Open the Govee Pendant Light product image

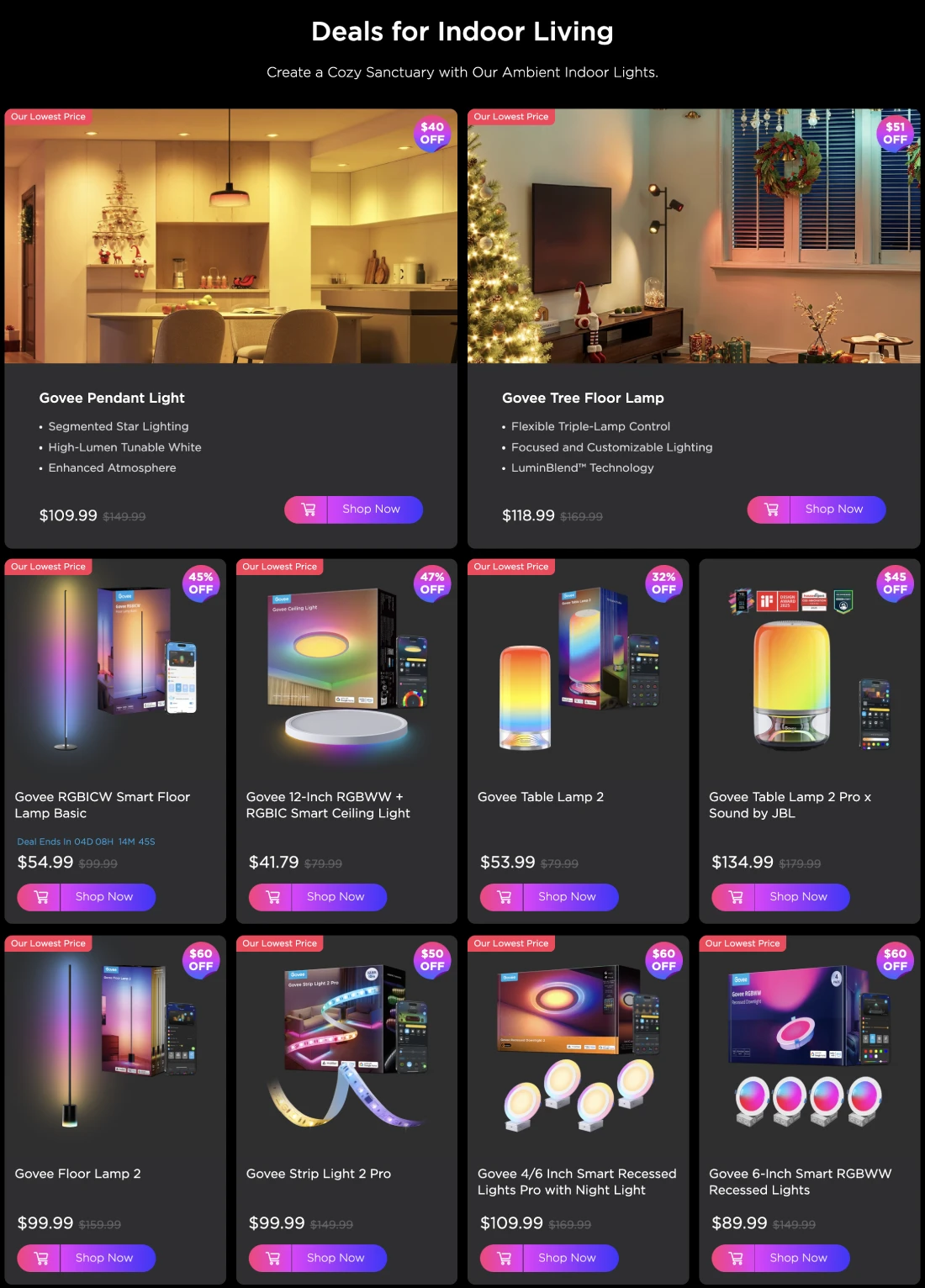click(230, 236)
